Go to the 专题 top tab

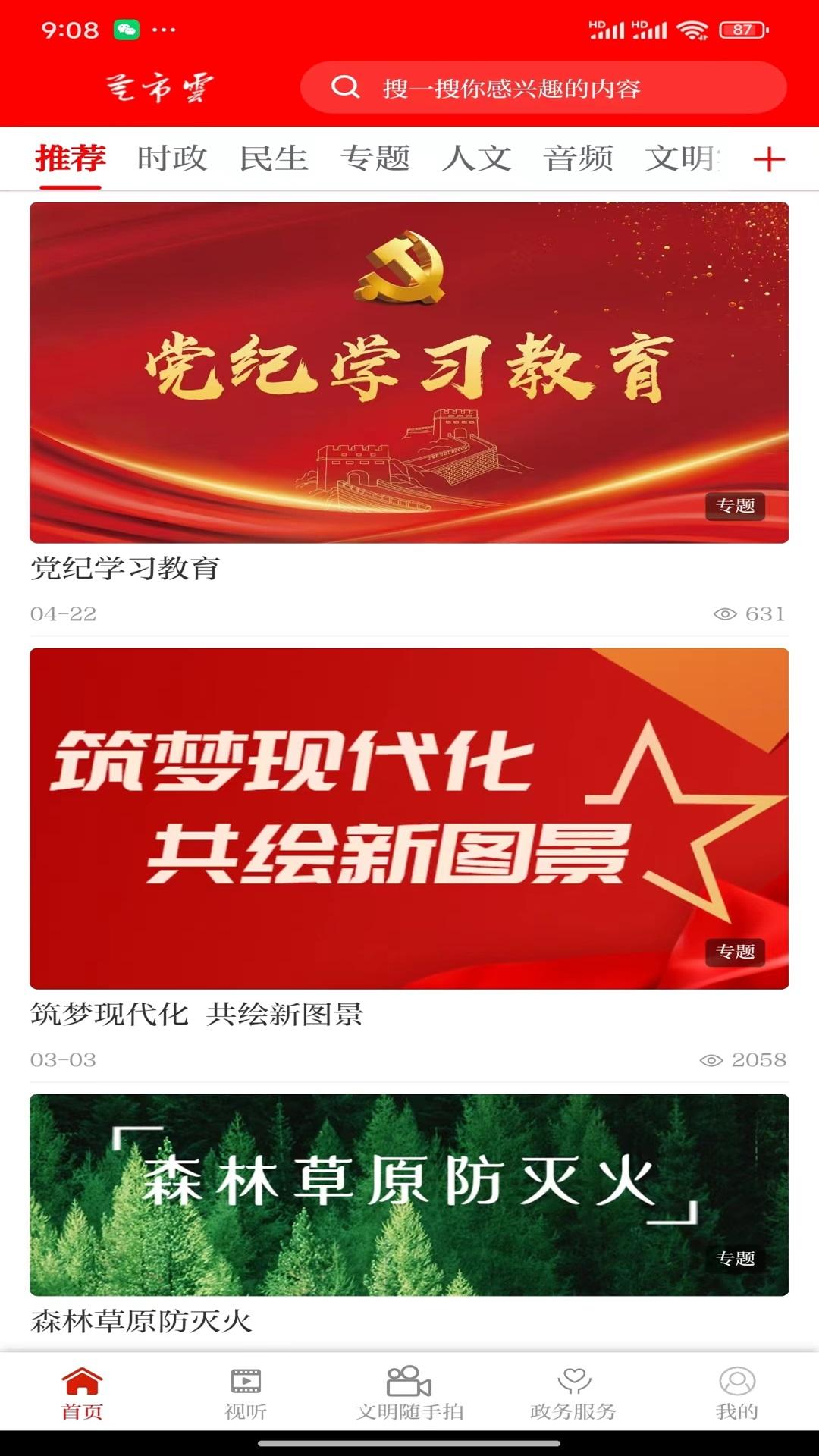[x=375, y=158]
